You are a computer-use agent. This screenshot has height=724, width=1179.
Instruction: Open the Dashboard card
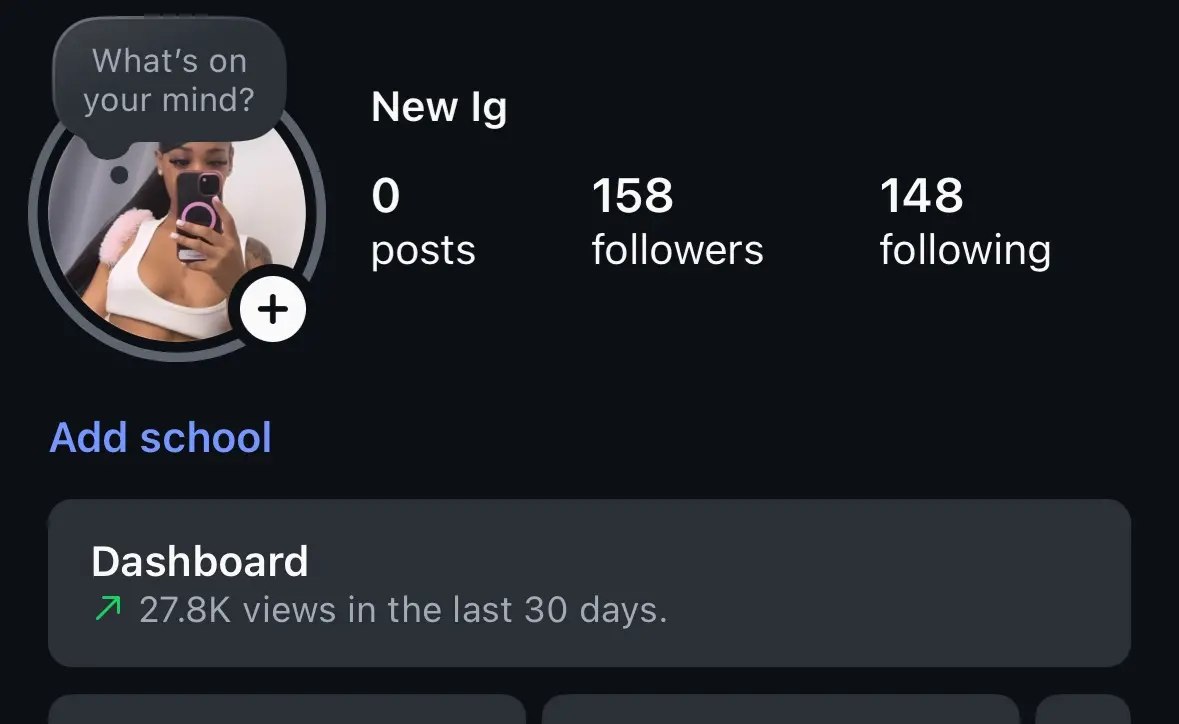[x=589, y=583]
